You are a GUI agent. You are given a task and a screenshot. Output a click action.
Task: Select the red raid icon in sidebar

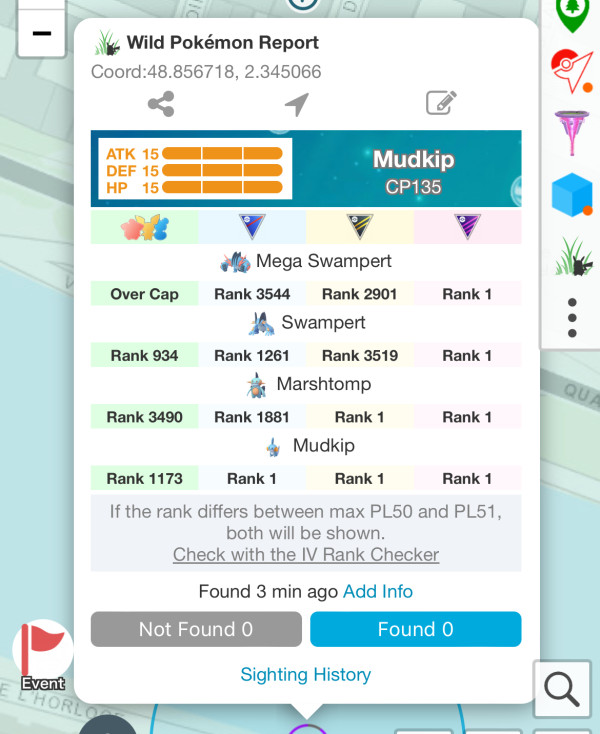[572, 72]
